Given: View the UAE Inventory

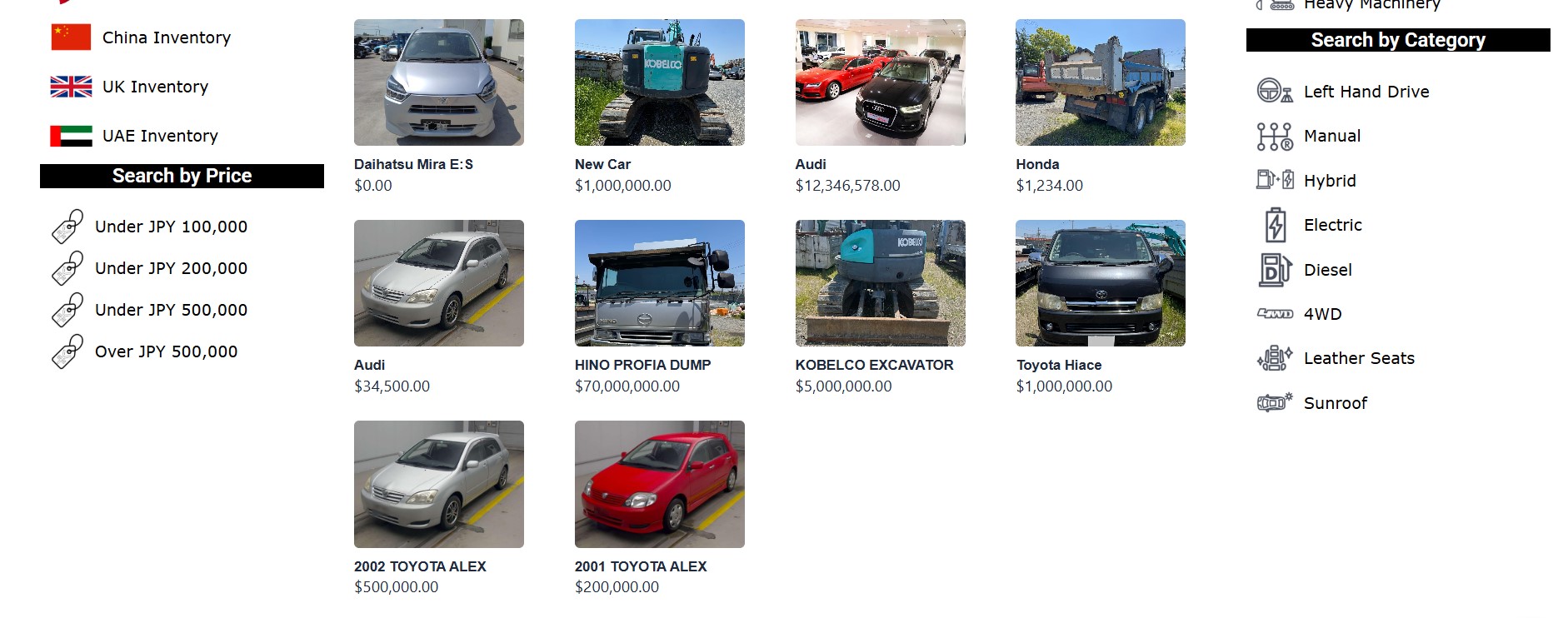Looking at the screenshot, I should (160, 136).
